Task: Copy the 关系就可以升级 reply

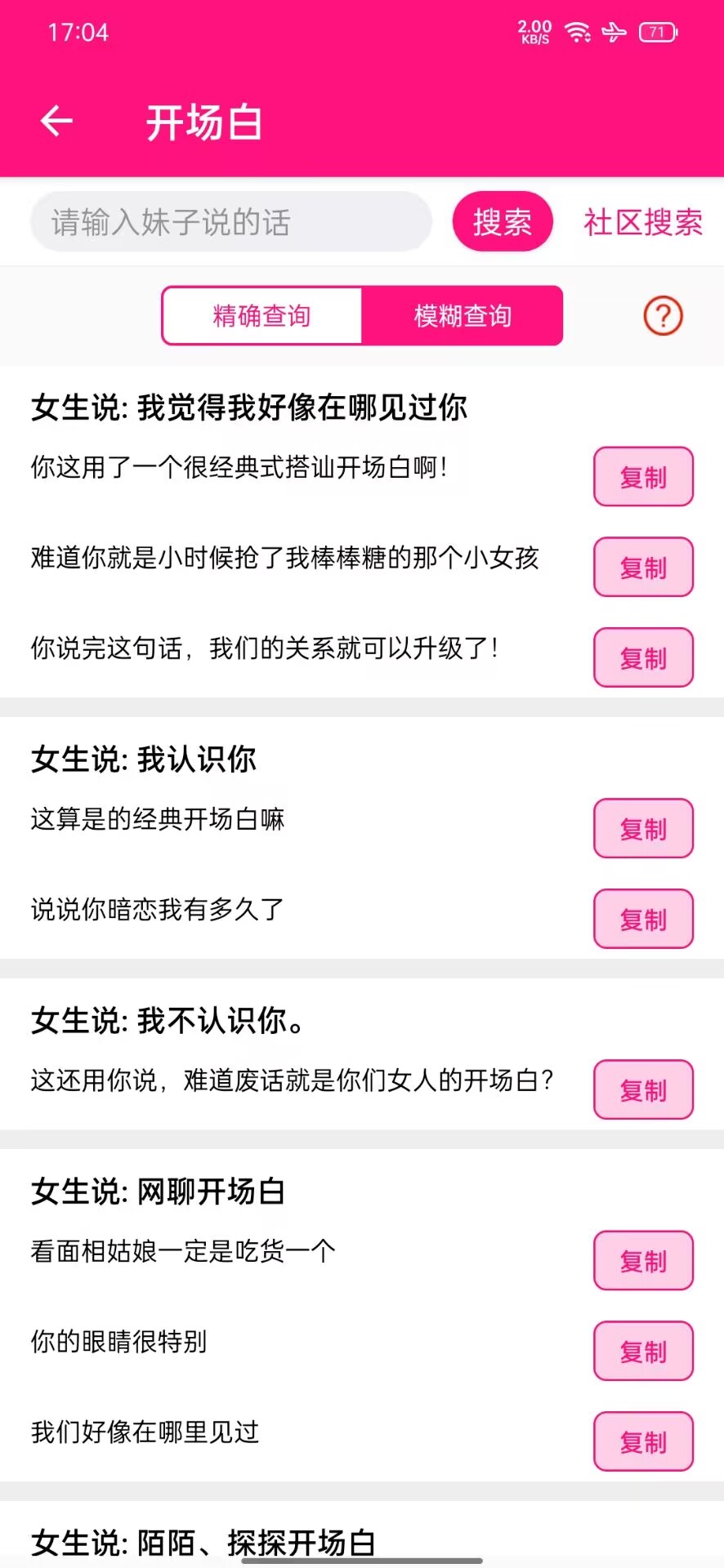Action: 643,657
